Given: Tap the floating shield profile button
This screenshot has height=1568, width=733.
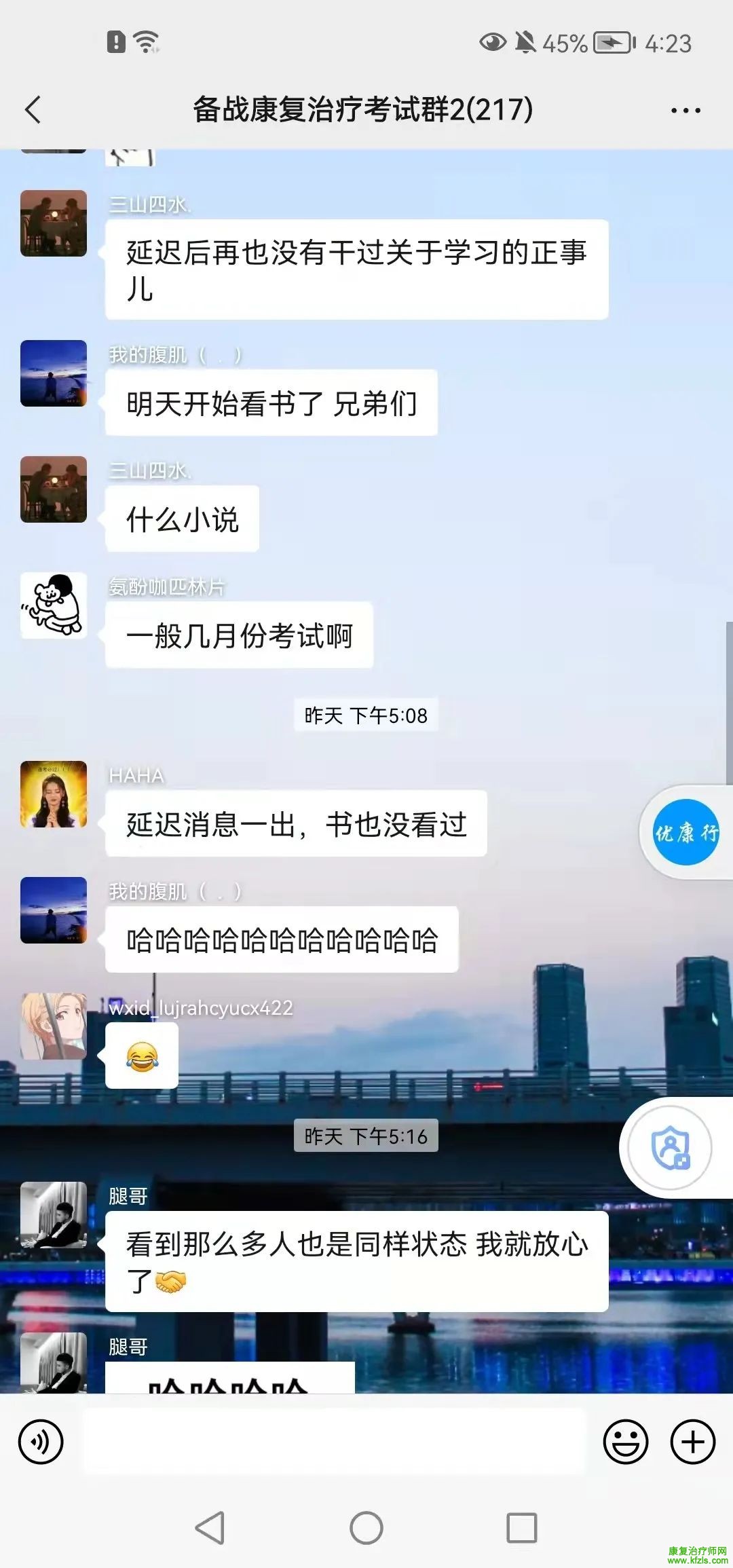Looking at the screenshot, I should pos(671,1147).
